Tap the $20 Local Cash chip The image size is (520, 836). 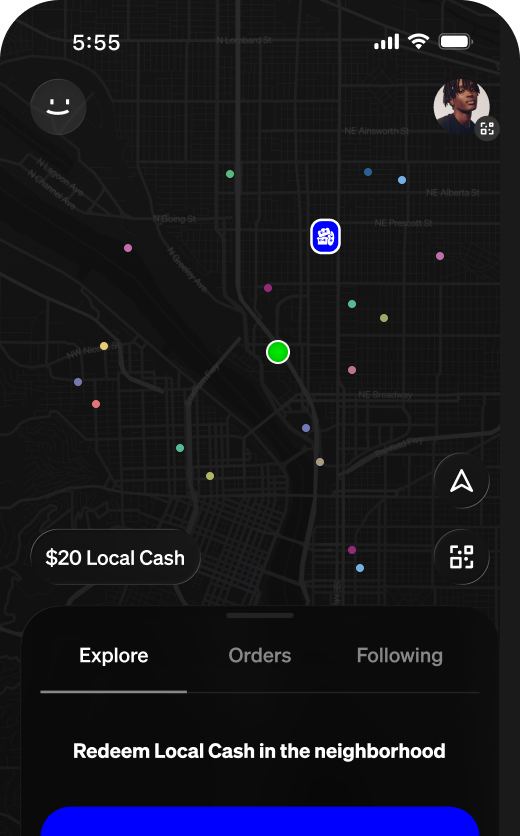[116, 557]
